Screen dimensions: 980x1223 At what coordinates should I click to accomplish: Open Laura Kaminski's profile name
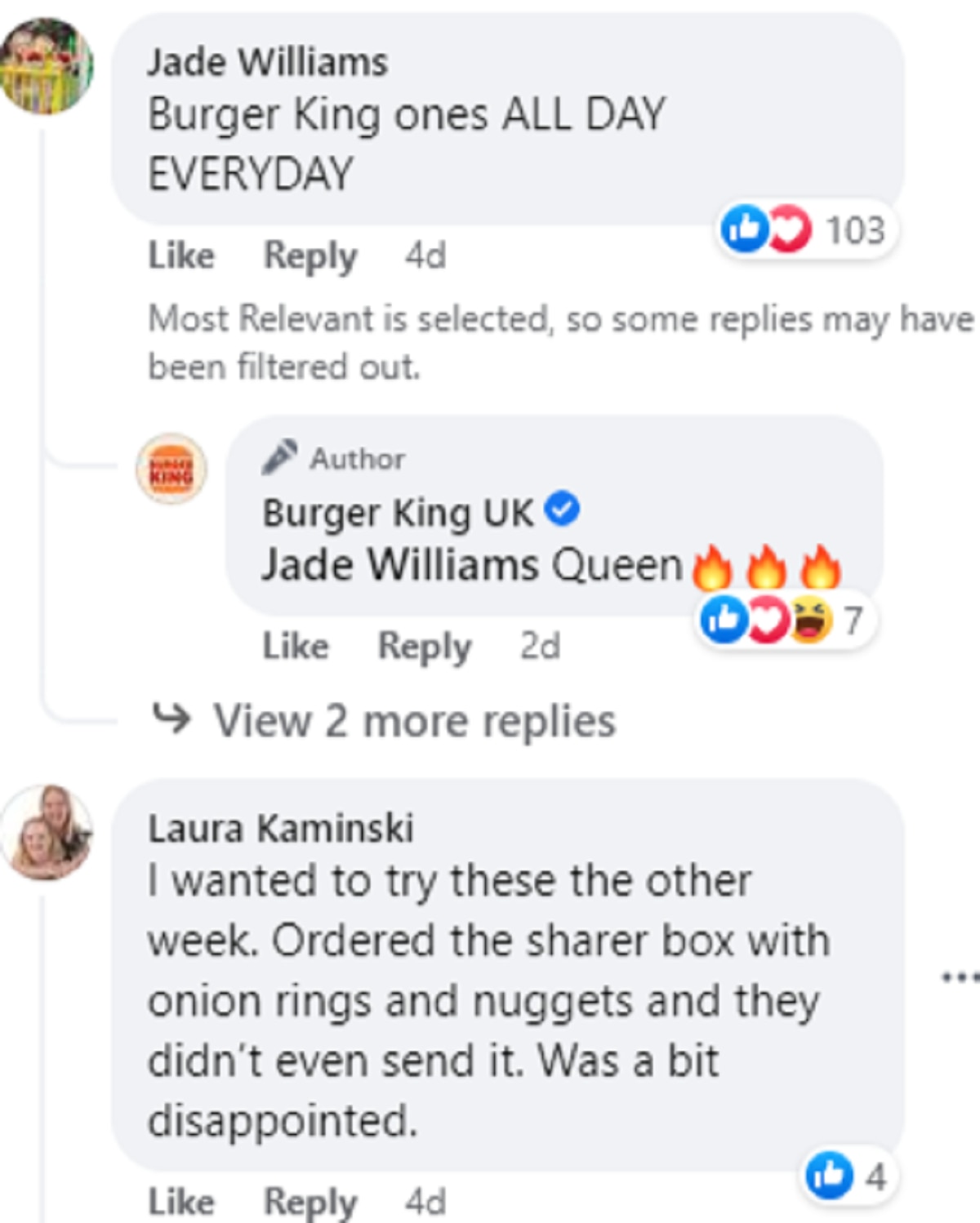pos(280,828)
